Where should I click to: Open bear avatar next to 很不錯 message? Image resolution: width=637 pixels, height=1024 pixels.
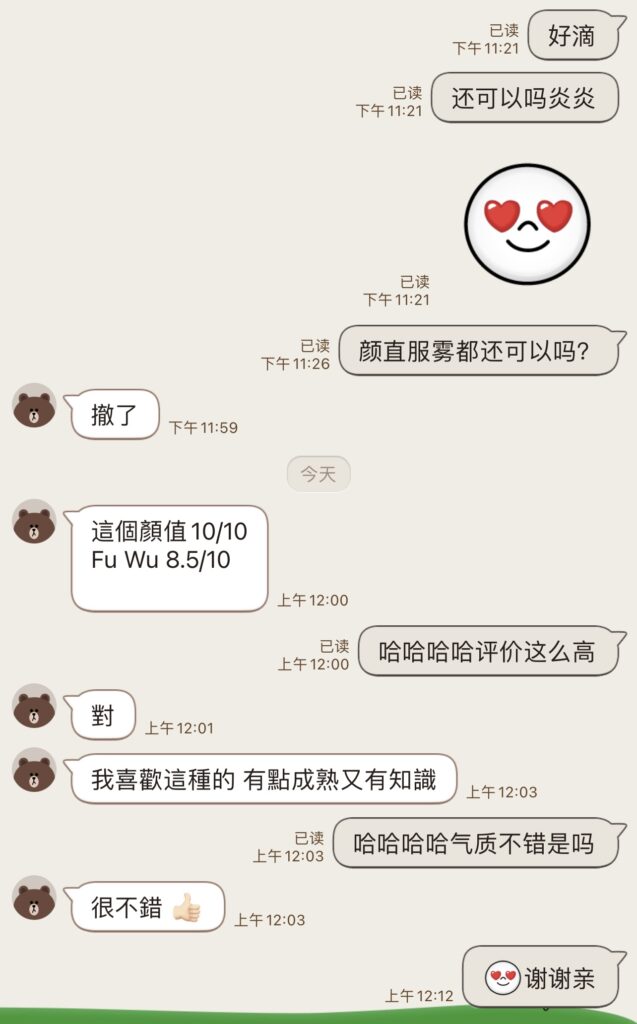click(x=34, y=897)
